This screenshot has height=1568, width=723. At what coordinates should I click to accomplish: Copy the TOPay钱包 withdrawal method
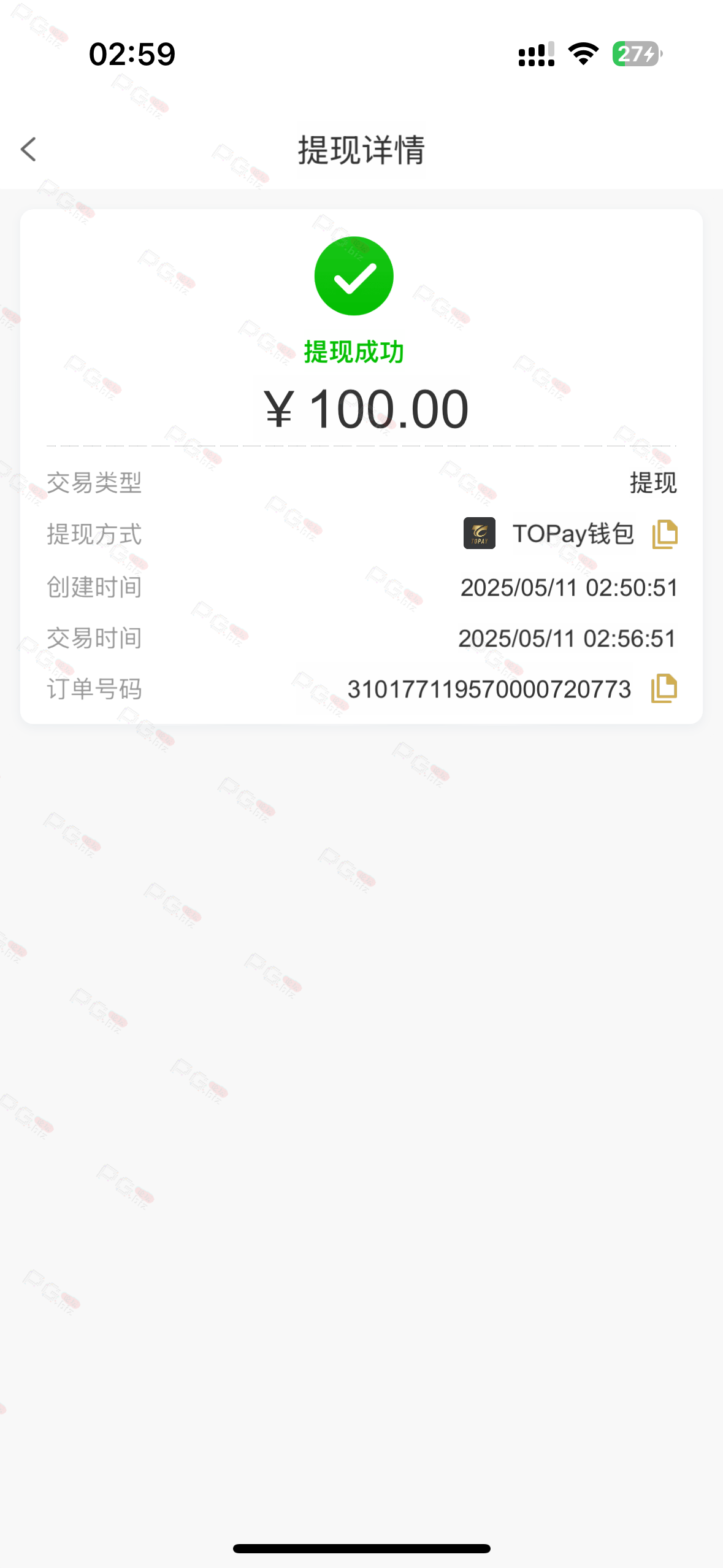[664, 534]
